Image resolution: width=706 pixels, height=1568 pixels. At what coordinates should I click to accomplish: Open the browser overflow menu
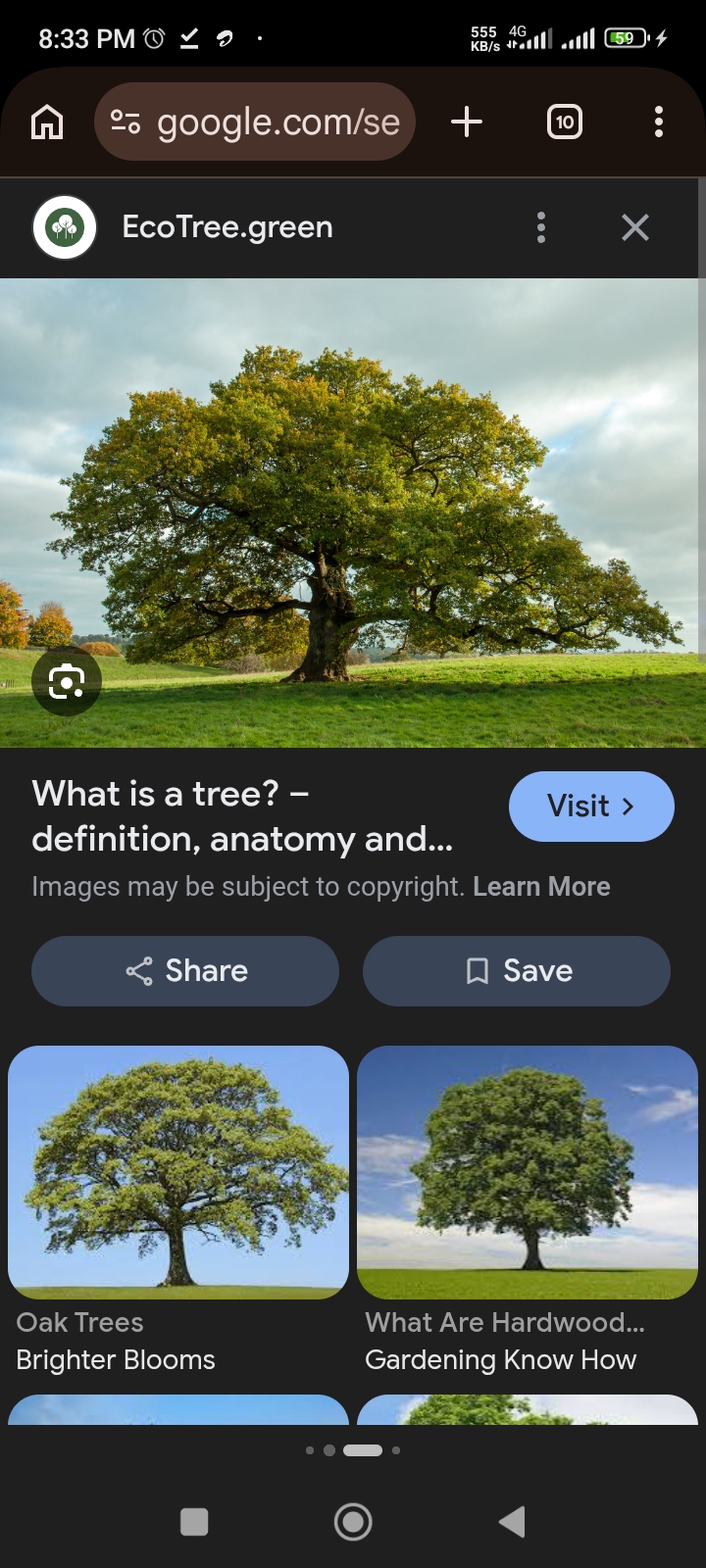coord(658,122)
